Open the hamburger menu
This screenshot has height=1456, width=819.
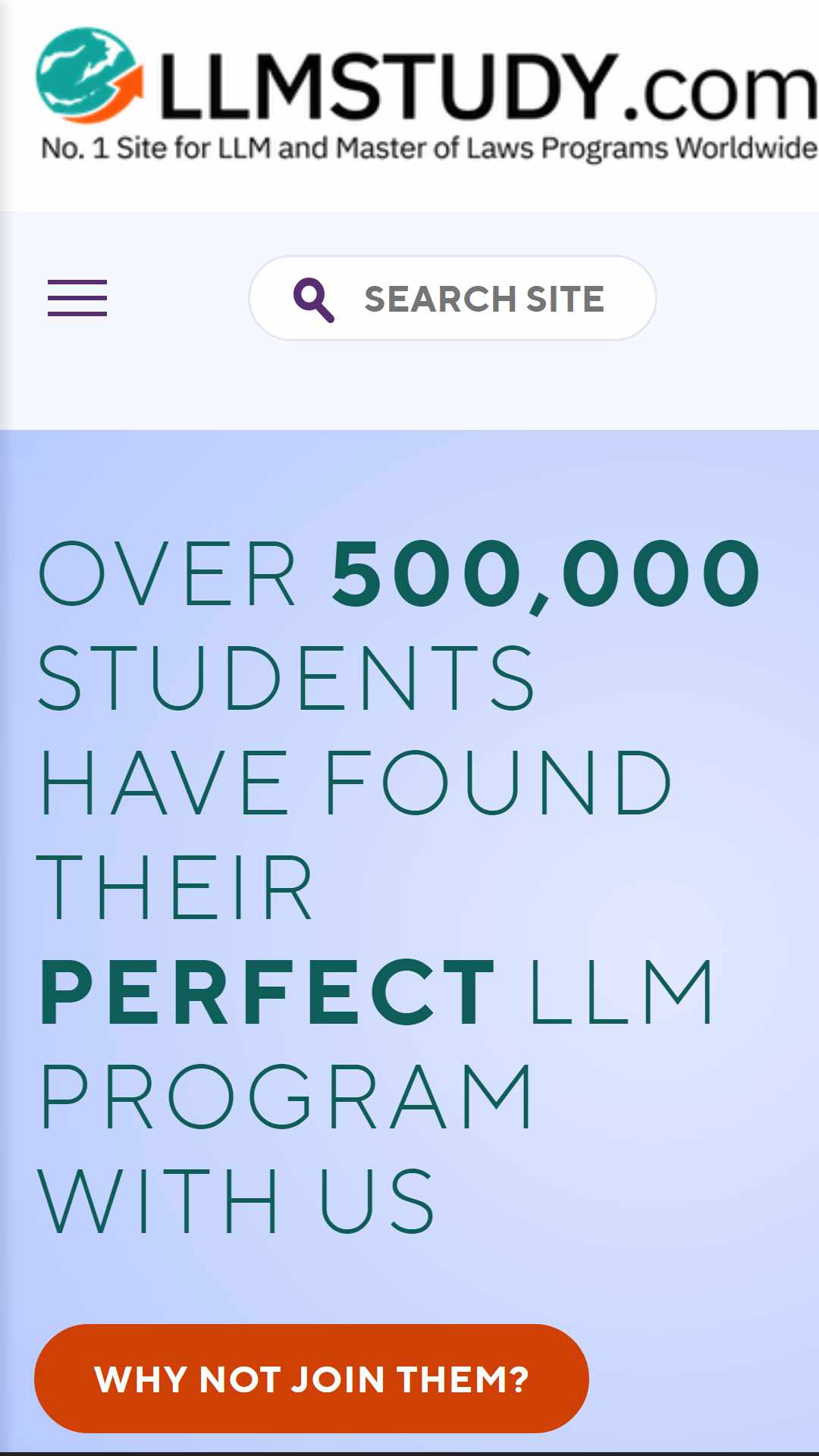tap(77, 298)
